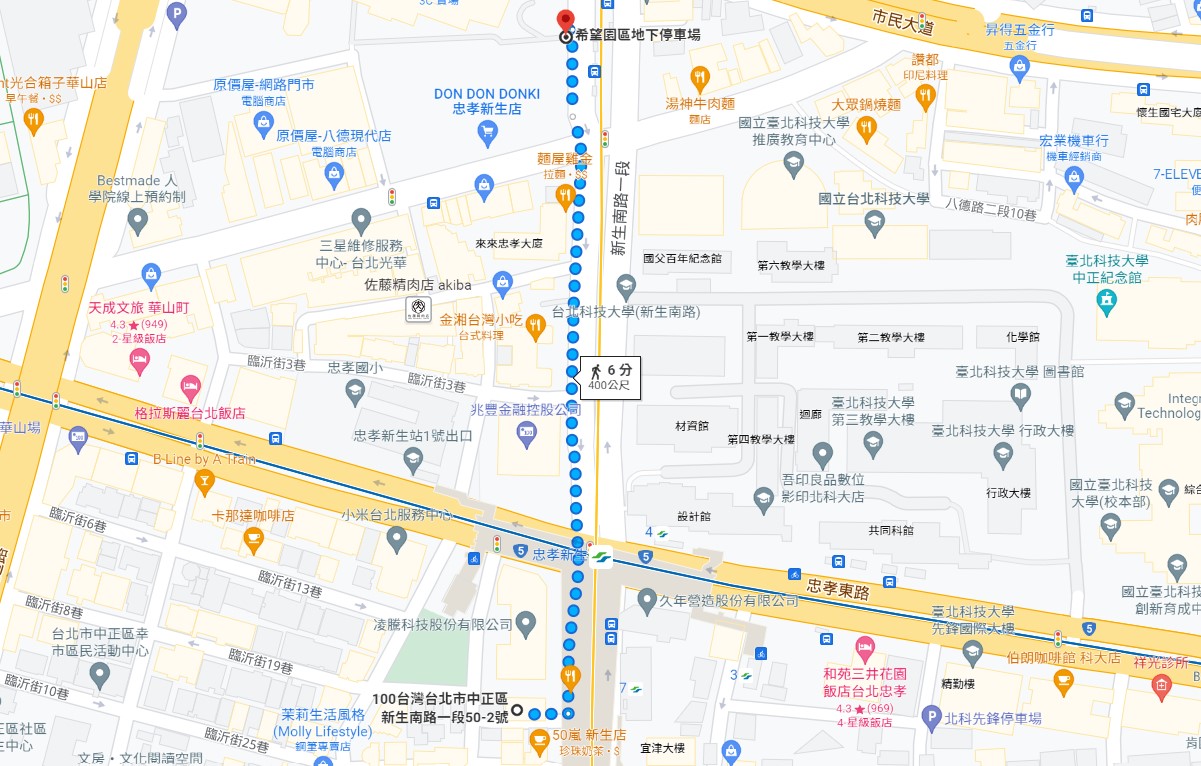This screenshot has width=1201, height=766.
Task: Open the 原價屋-八德現代店 shop marker
Action: [334, 176]
